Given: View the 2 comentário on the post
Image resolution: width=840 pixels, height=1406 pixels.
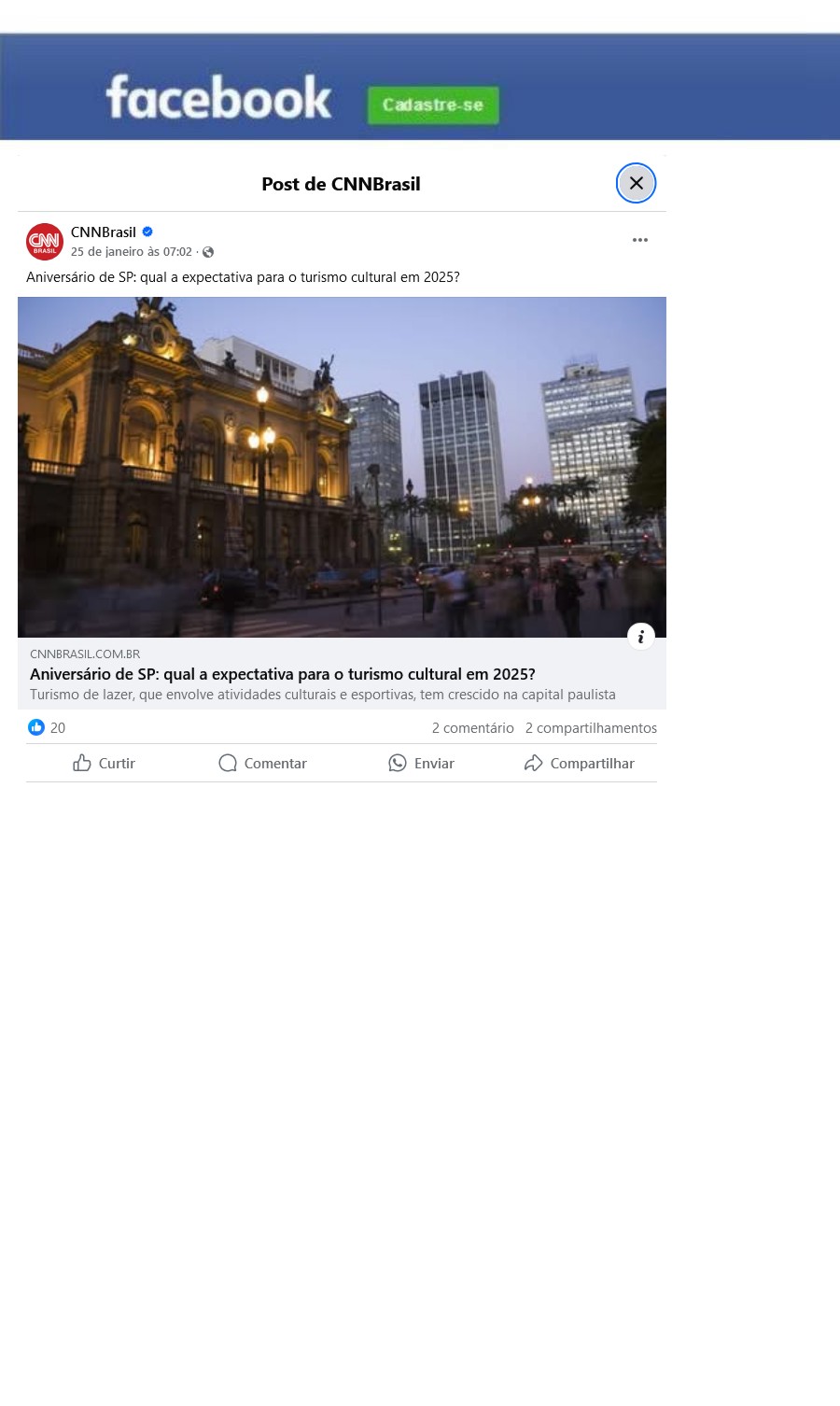Looking at the screenshot, I should coord(472,728).
